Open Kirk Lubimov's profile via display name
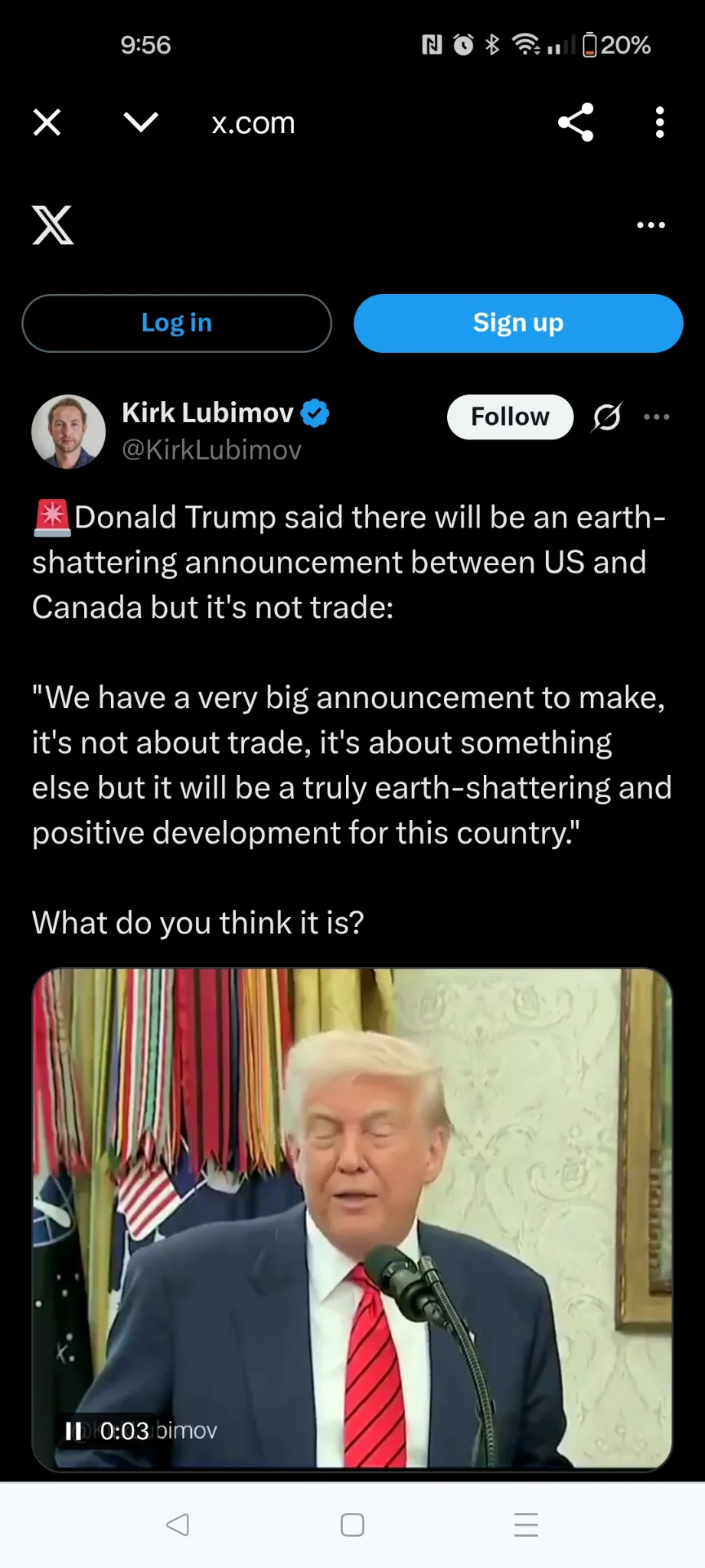Screen dimensions: 705x1568 tap(207, 413)
